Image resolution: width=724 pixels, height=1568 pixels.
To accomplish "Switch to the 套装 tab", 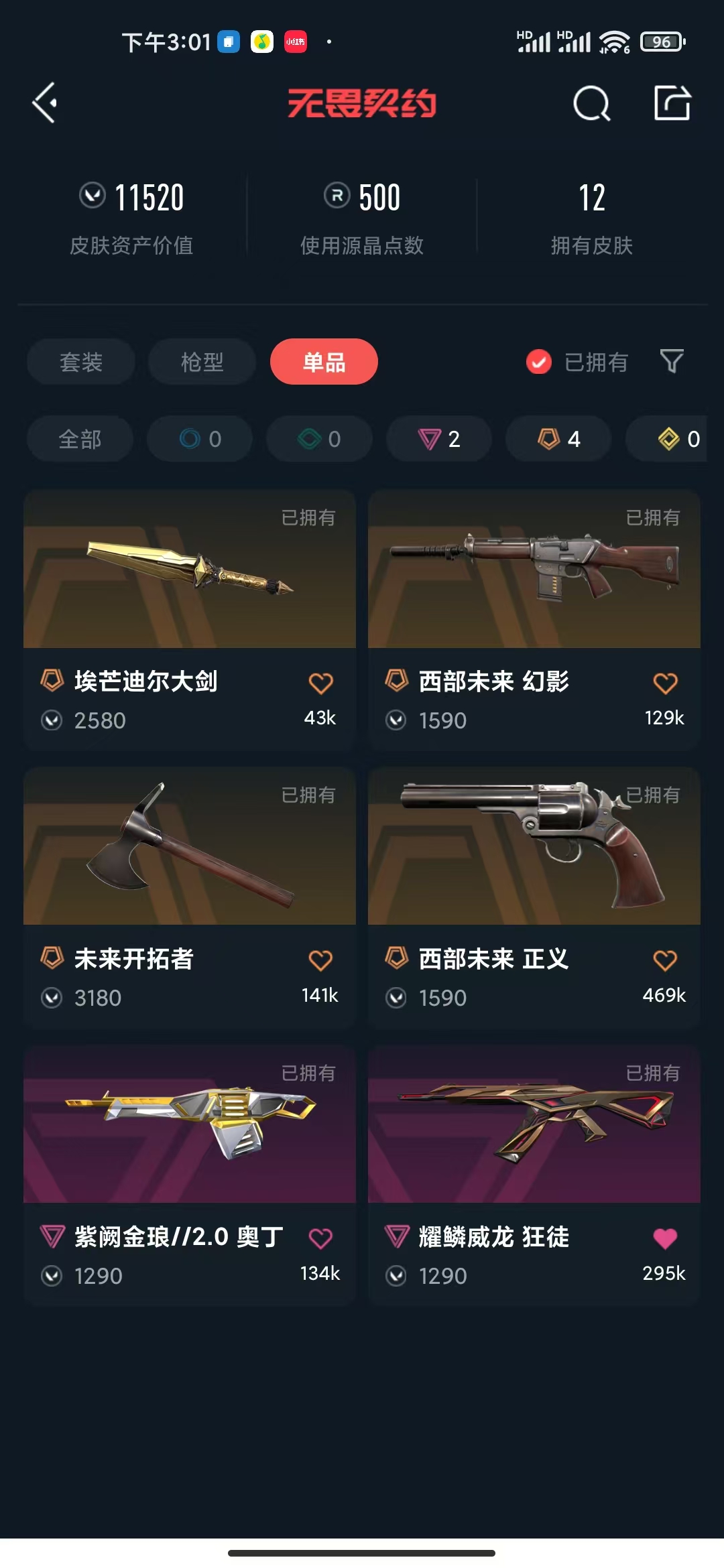I will 81,362.
